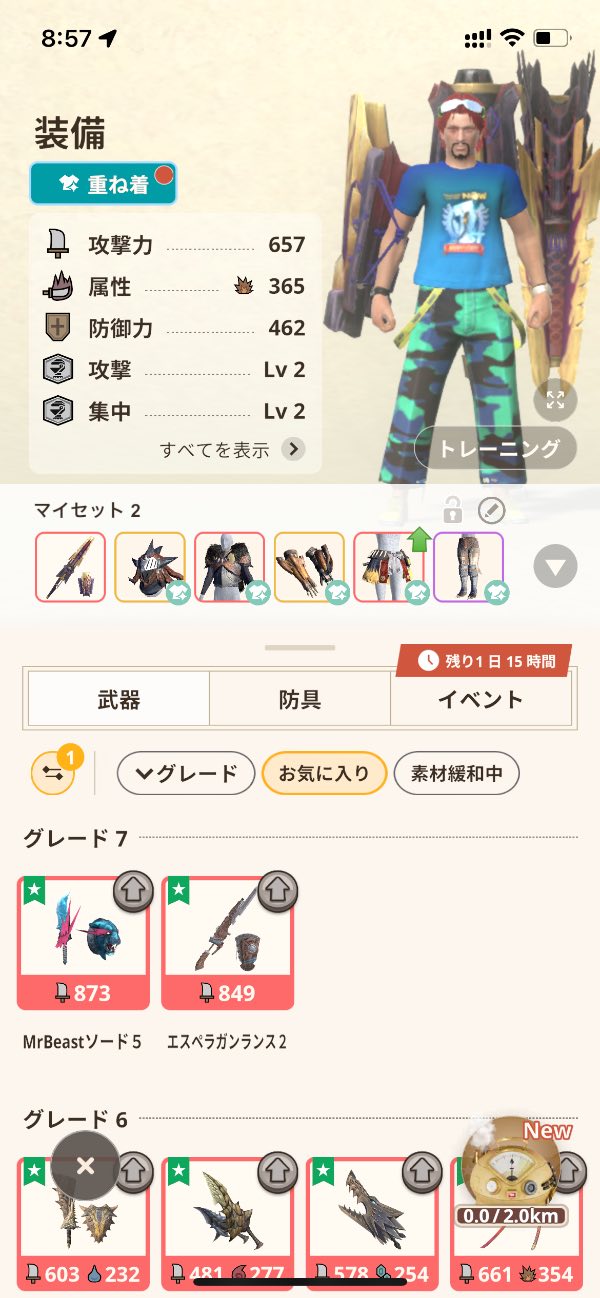Switch to the イベント tab
Screen dimensions: 600x1298
click(x=480, y=699)
